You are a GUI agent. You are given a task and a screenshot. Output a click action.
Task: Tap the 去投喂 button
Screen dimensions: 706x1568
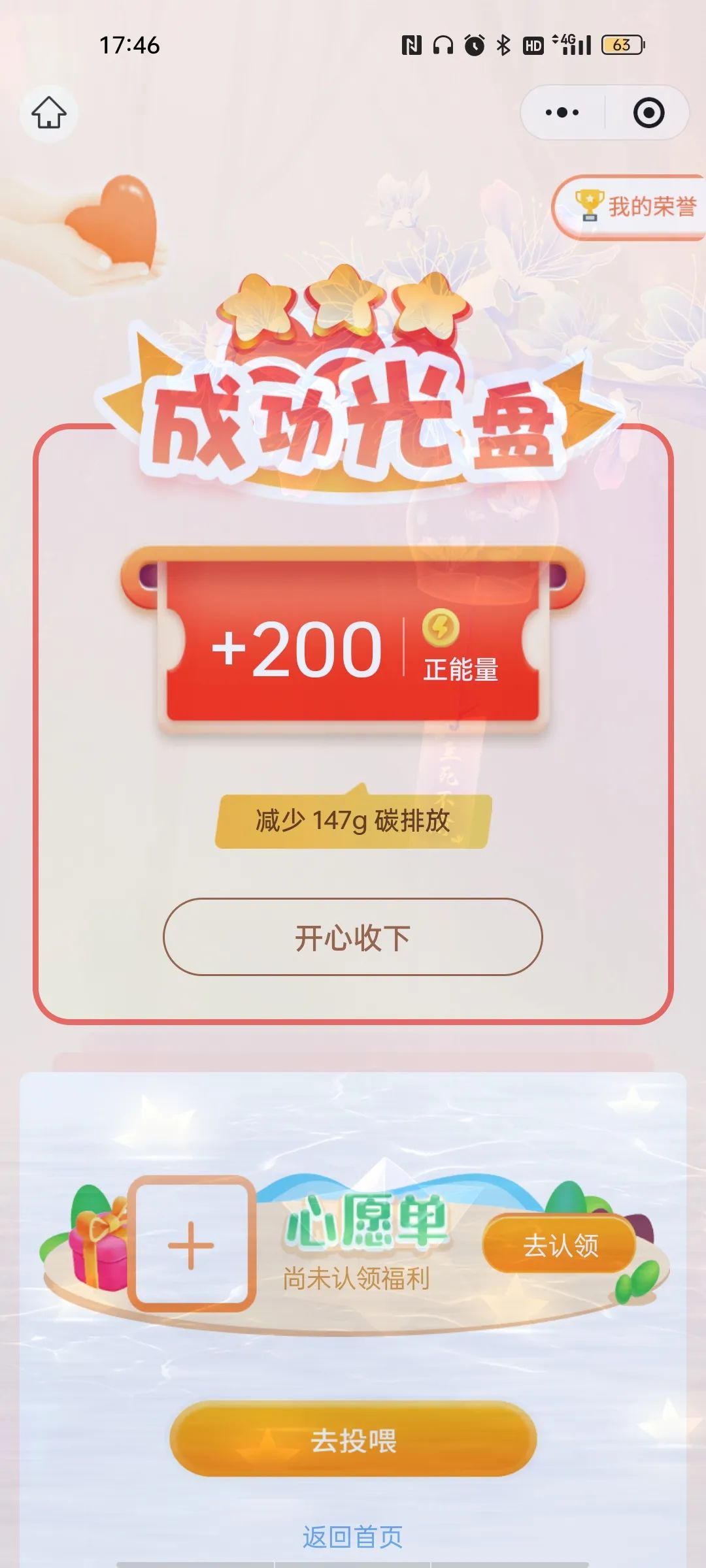(353, 1440)
